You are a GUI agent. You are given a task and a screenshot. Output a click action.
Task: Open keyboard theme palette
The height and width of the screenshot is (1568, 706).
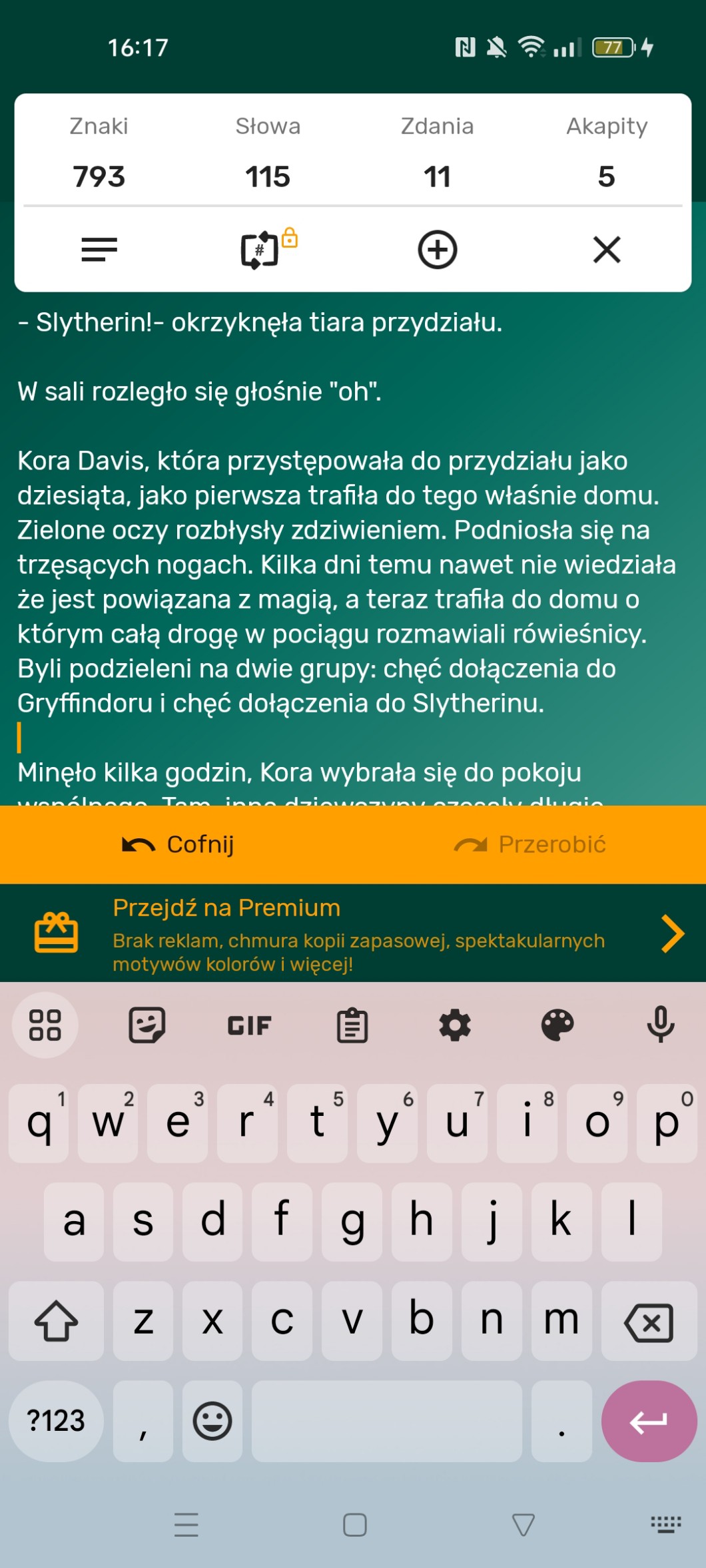[557, 1025]
